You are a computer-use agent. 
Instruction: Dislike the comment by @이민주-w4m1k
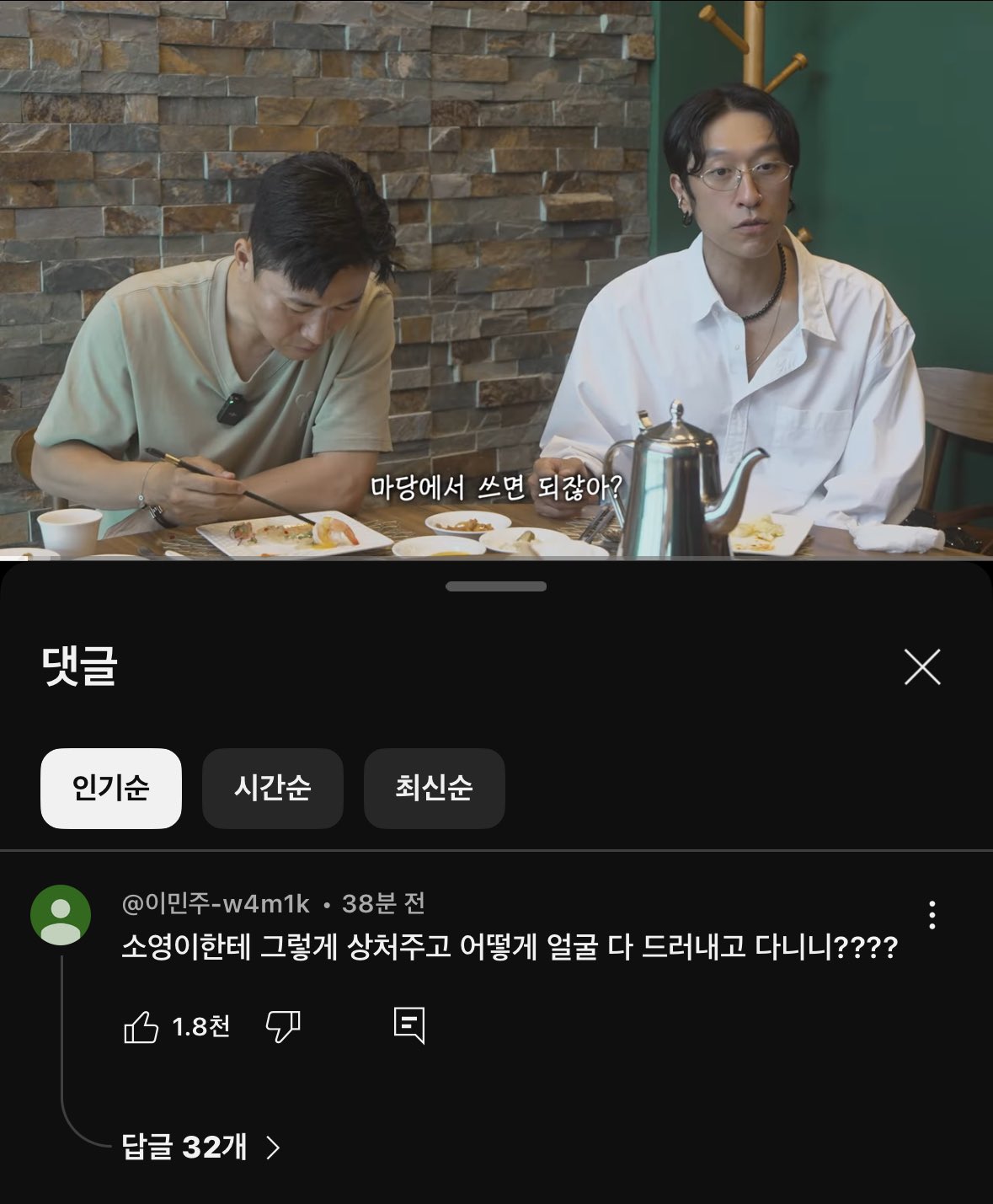(x=283, y=1025)
